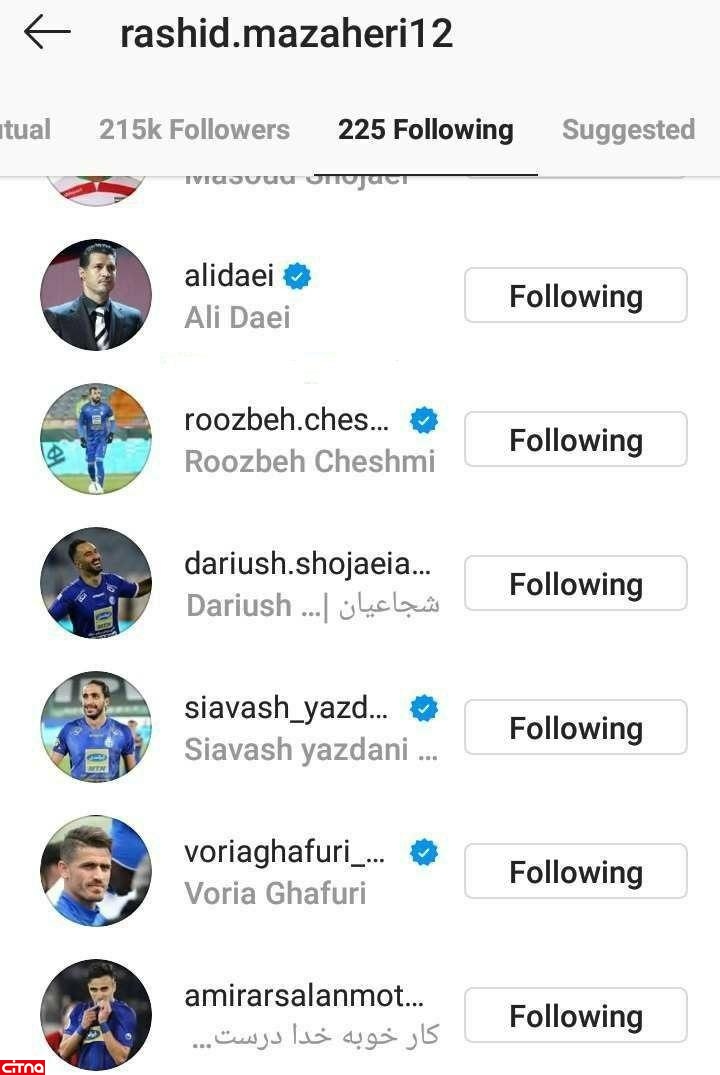The height and width of the screenshot is (1075, 720).
Task: Switch to the 215k Followers tab
Action: pyautogui.click(x=194, y=130)
